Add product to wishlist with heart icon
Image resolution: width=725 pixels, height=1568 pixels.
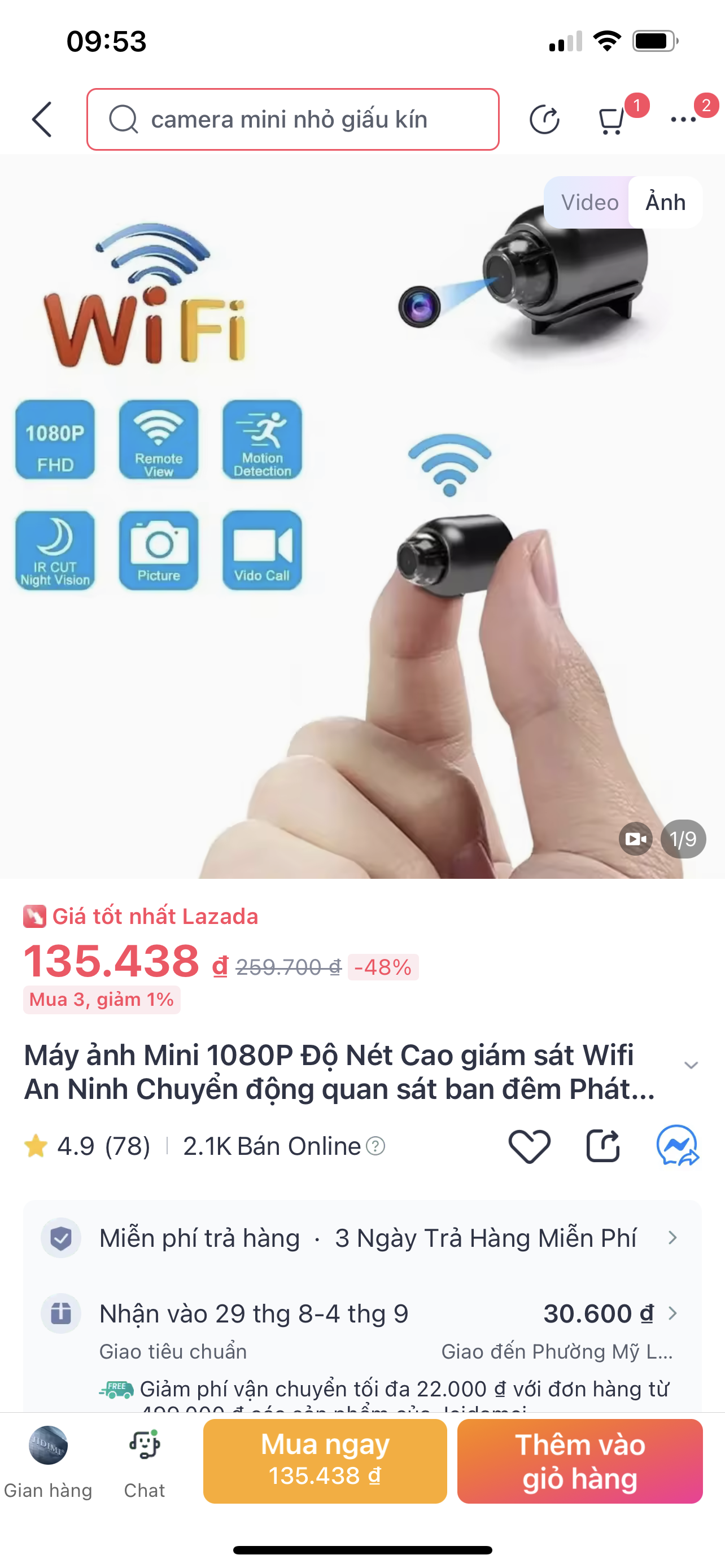coord(529,1146)
